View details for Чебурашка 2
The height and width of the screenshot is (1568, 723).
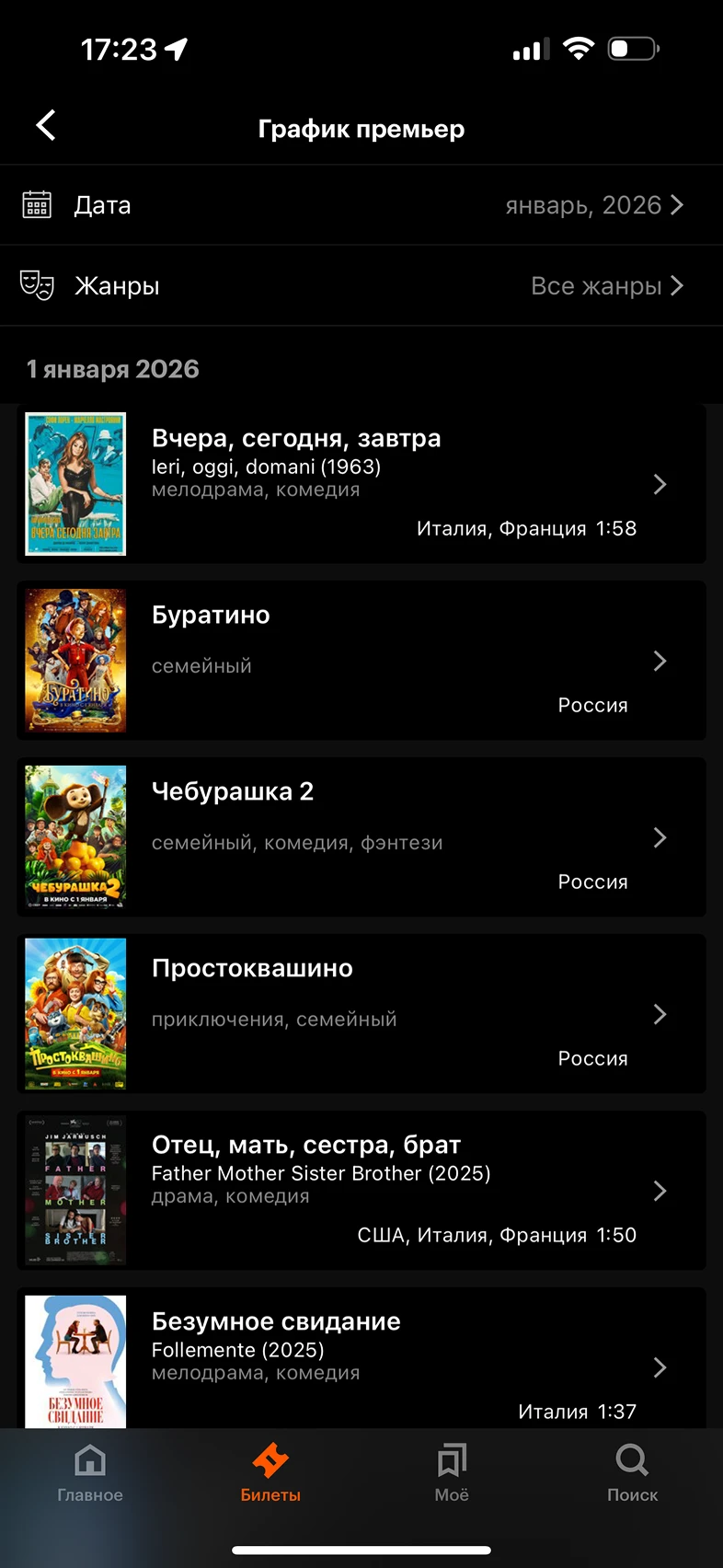pos(361,837)
